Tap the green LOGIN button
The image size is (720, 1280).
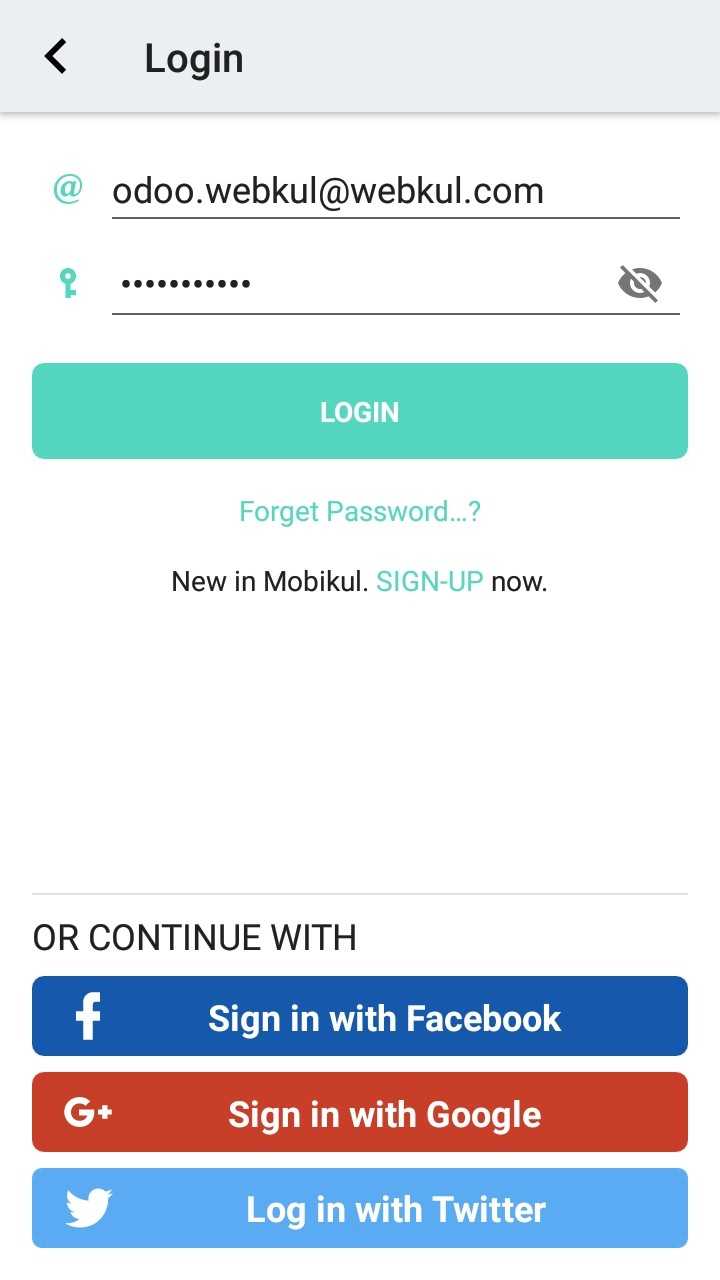coord(360,411)
